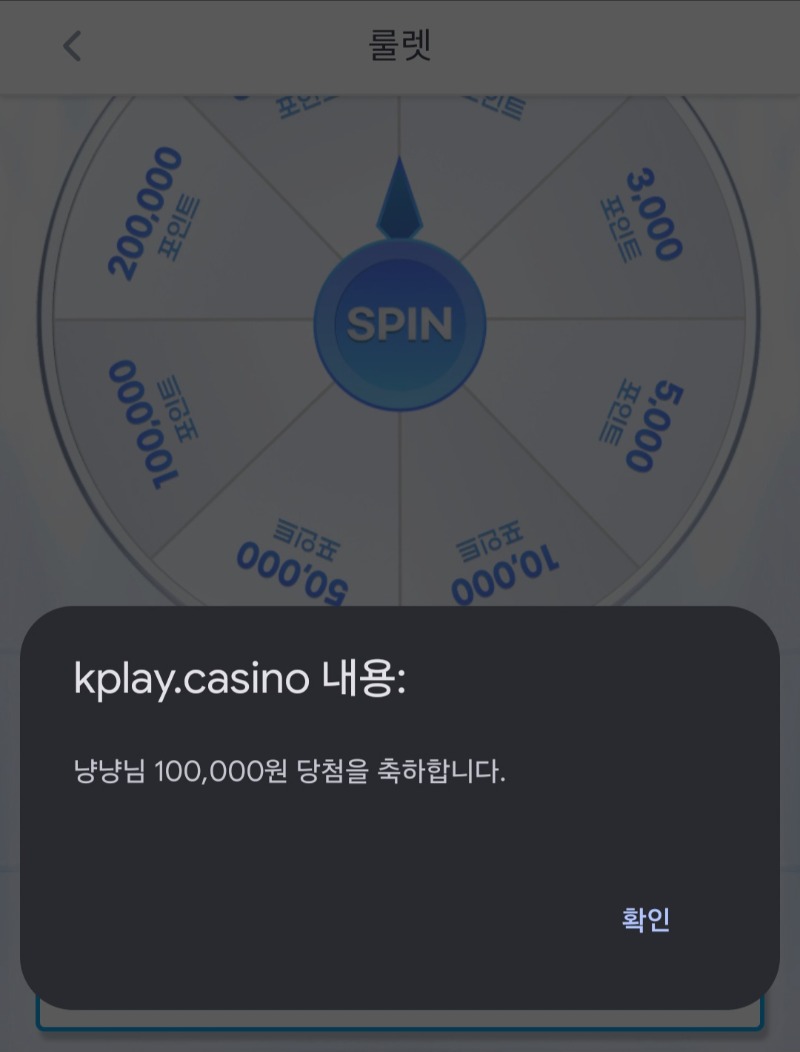Tap the SPIN button on the roulette
This screenshot has height=1052, width=800.
400,325
